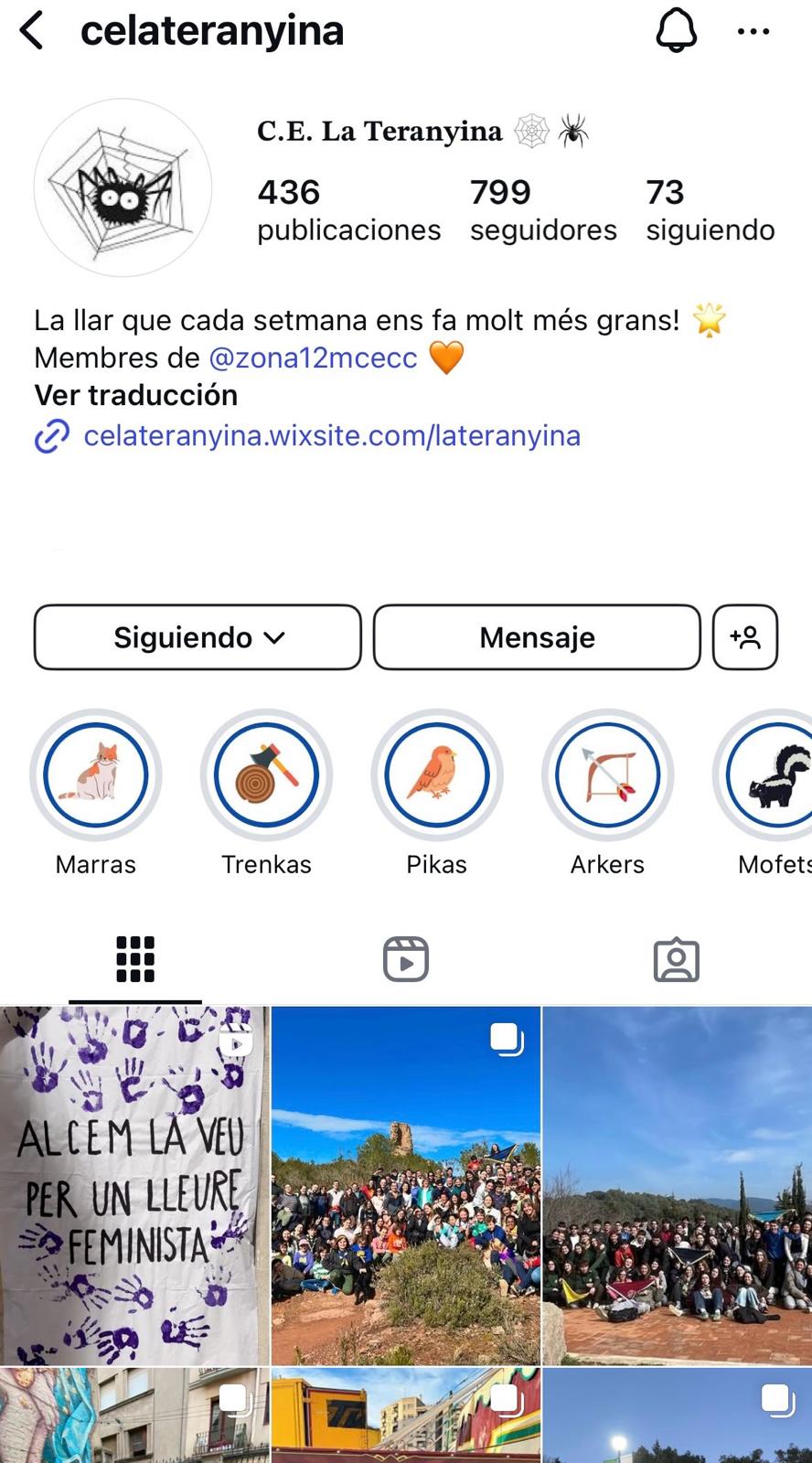Open the three-dot overflow menu
The image size is (812, 1463).
[753, 32]
